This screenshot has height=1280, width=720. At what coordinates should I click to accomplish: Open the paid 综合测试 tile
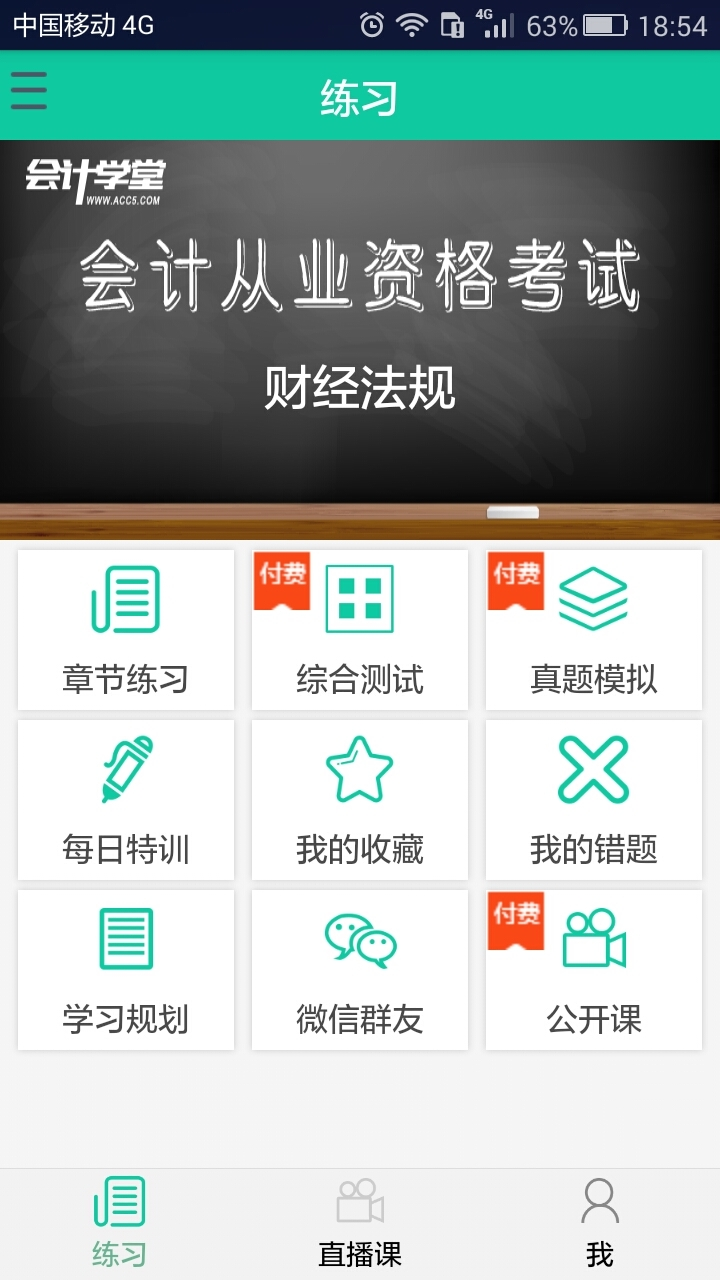(x=360, y=630)
